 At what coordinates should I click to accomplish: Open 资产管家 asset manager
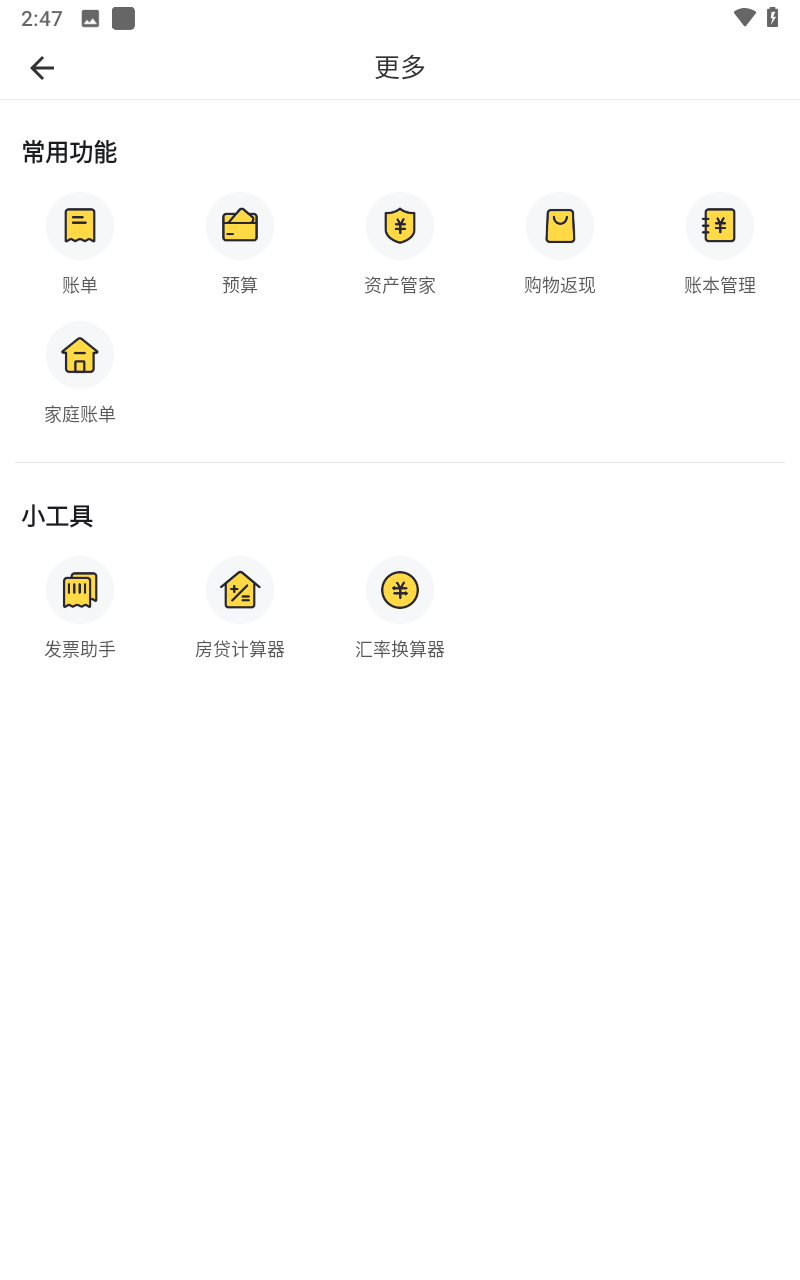(400, 227)
